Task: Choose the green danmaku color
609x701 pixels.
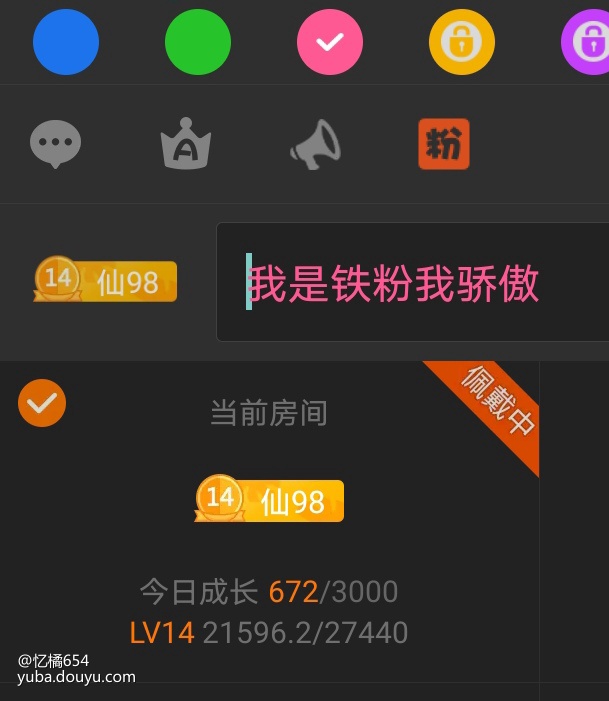Action: (198, 42)
